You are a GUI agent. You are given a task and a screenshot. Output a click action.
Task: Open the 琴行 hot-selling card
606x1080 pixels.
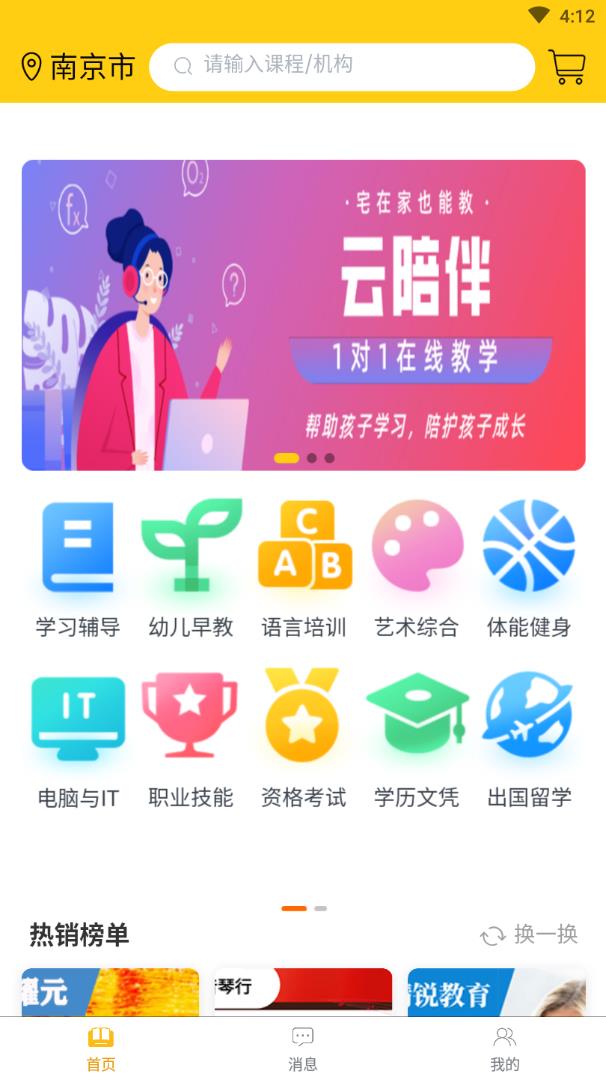click(303, 992)
